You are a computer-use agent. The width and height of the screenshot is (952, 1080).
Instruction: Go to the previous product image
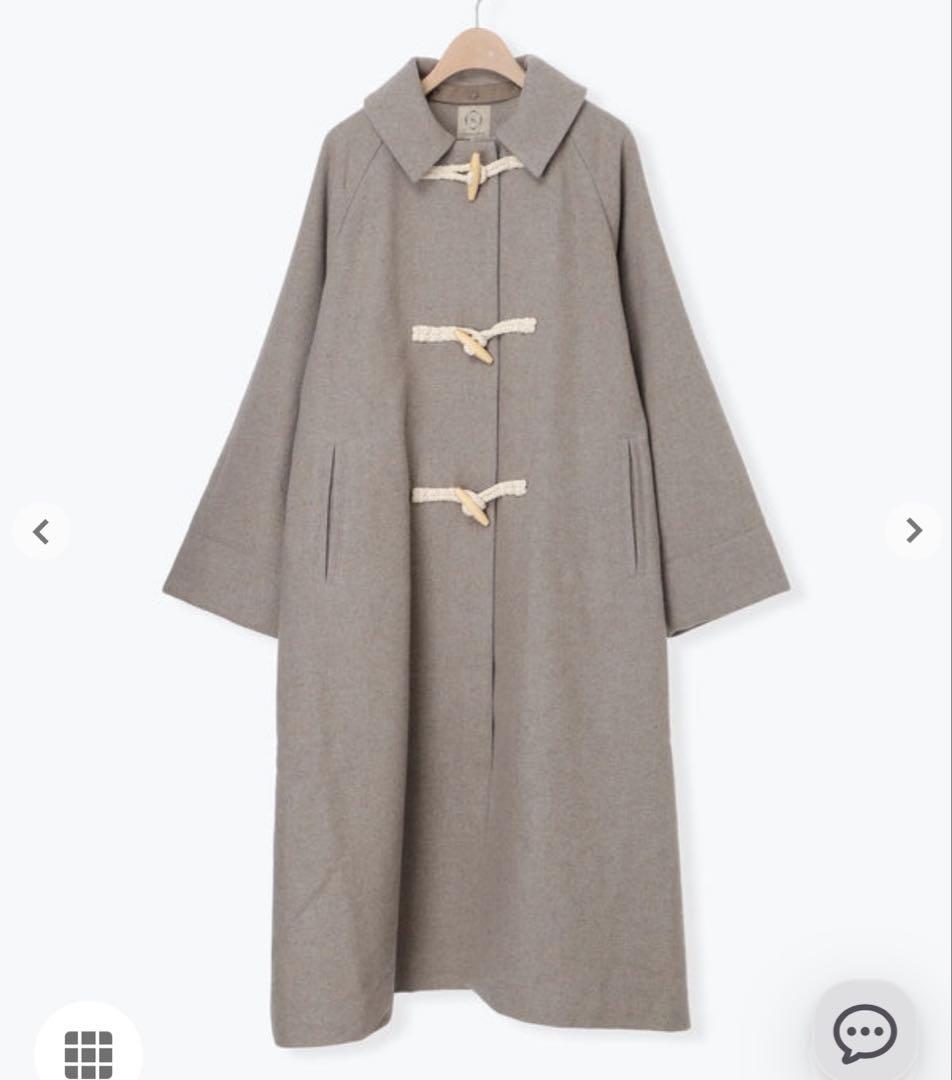(x=41, y=531)
